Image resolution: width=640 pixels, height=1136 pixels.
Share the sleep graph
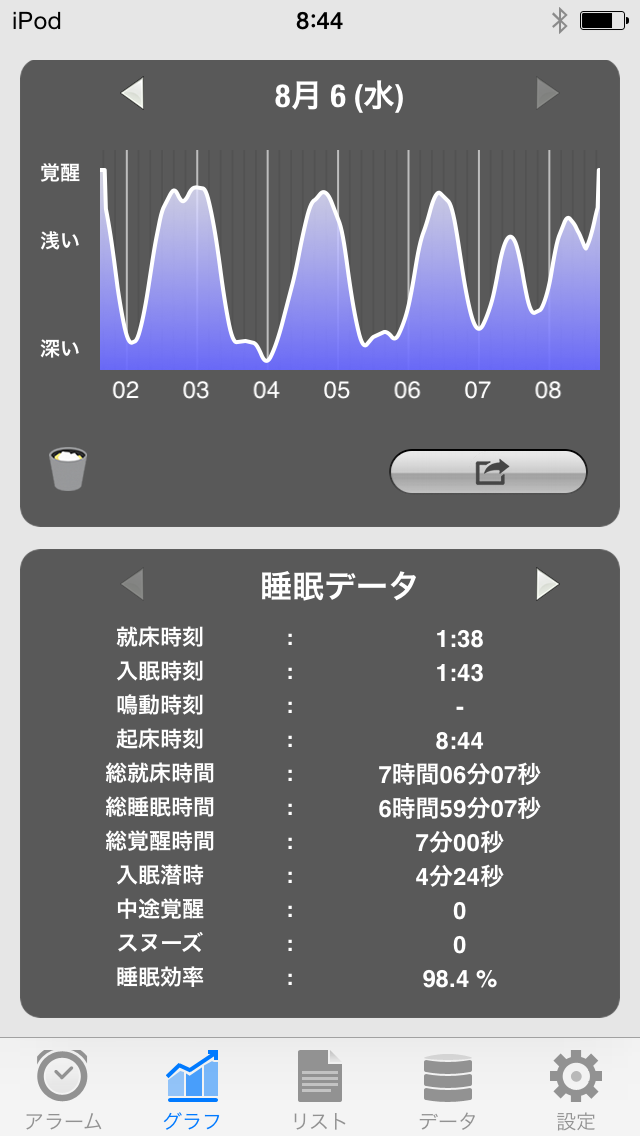[488, 472]
